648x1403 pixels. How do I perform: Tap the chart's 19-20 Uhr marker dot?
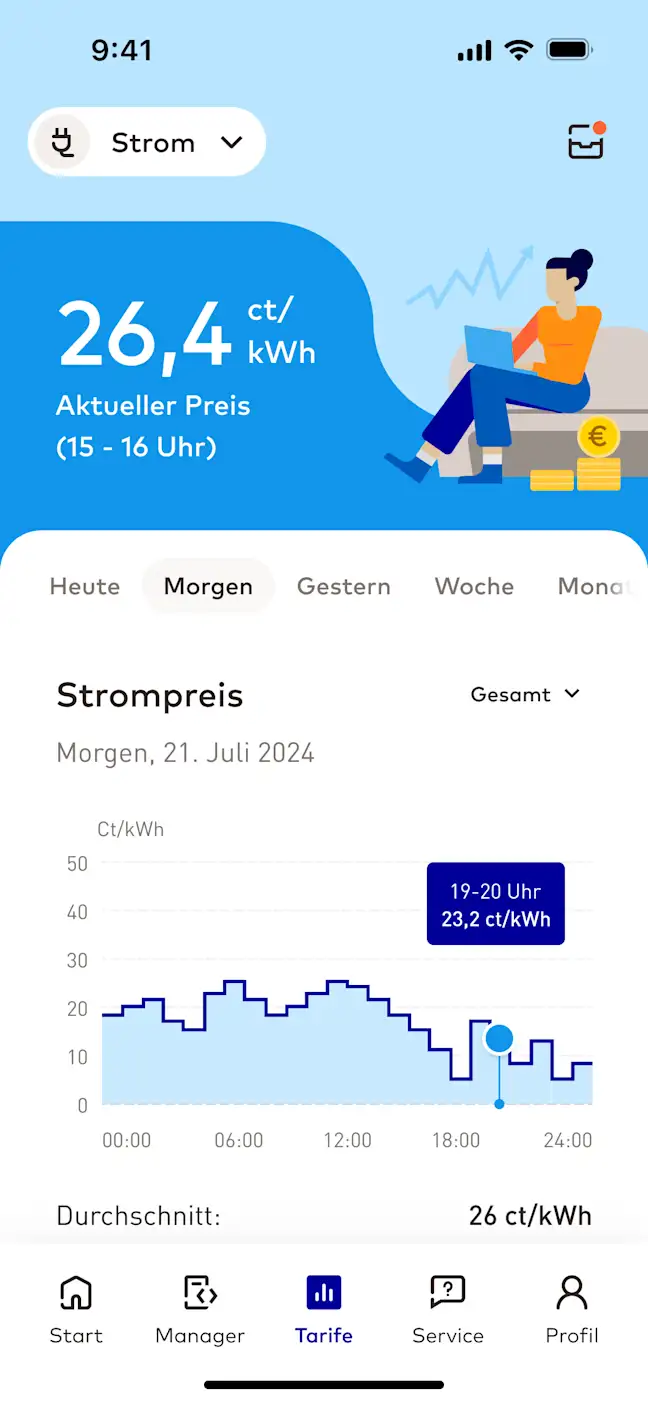click(499, 1040)
